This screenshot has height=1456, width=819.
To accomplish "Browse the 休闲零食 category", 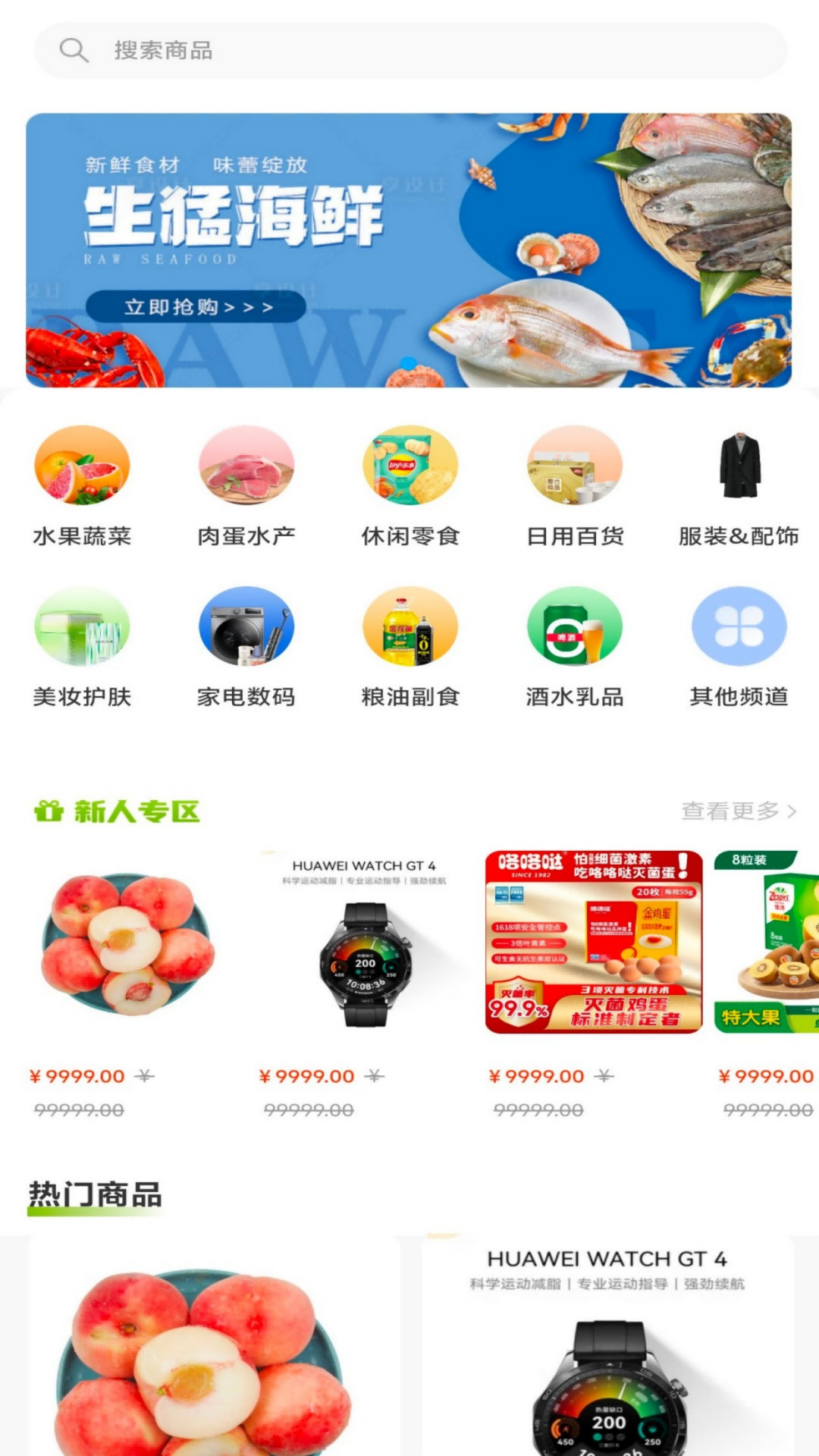I will [x=410, y=485].
